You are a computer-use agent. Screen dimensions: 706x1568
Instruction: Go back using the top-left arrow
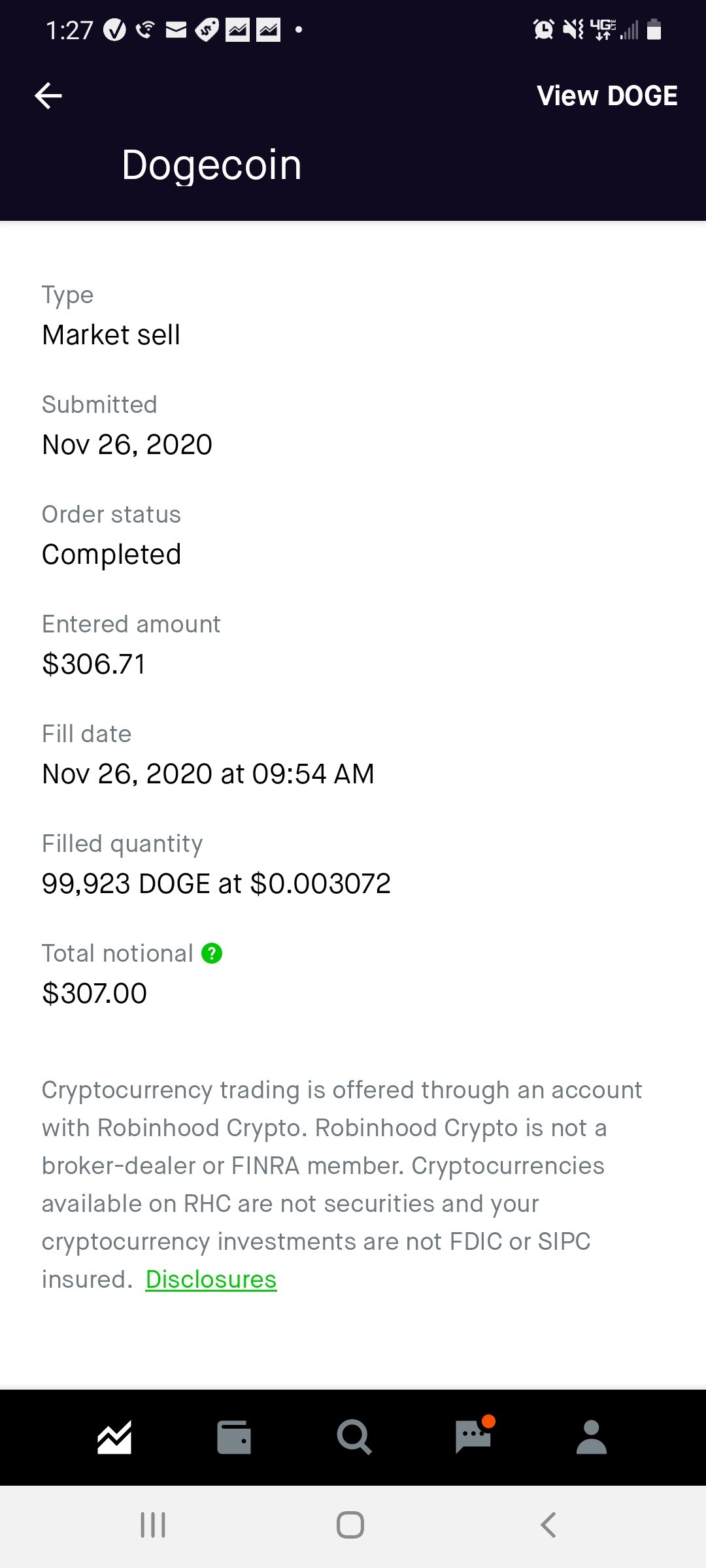pos(48,96)
